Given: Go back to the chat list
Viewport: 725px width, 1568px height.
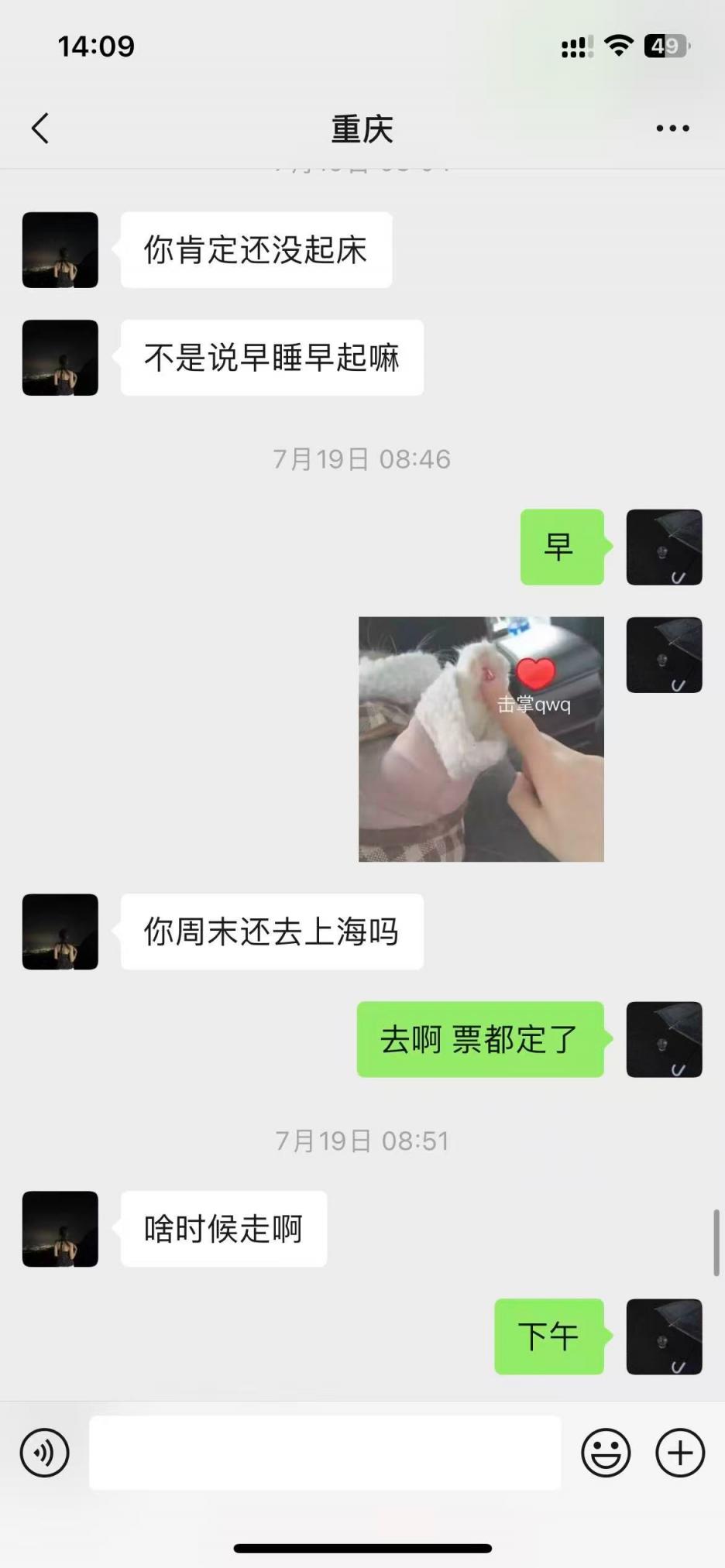Looking at the screenshot, I should tap(40, 129).
